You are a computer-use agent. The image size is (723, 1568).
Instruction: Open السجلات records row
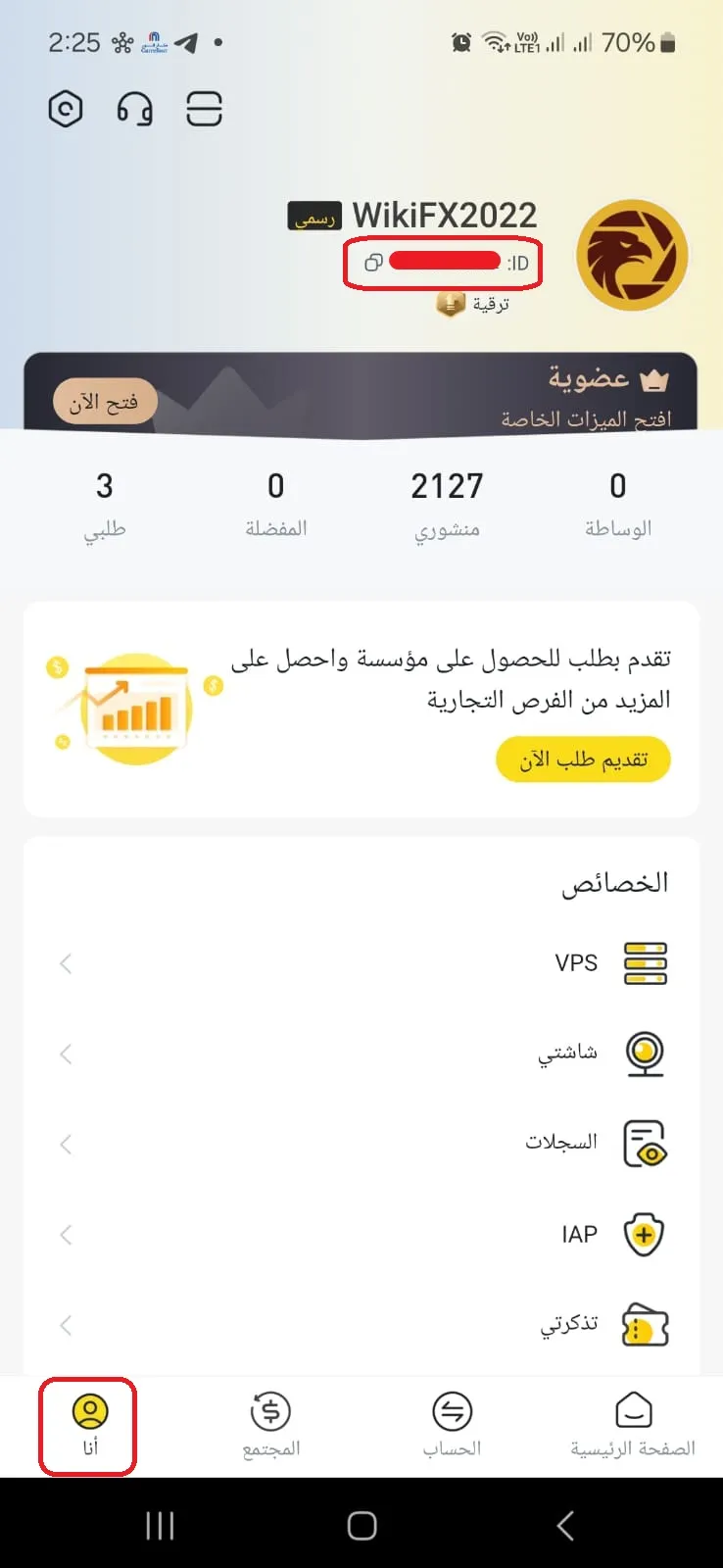361,1144
